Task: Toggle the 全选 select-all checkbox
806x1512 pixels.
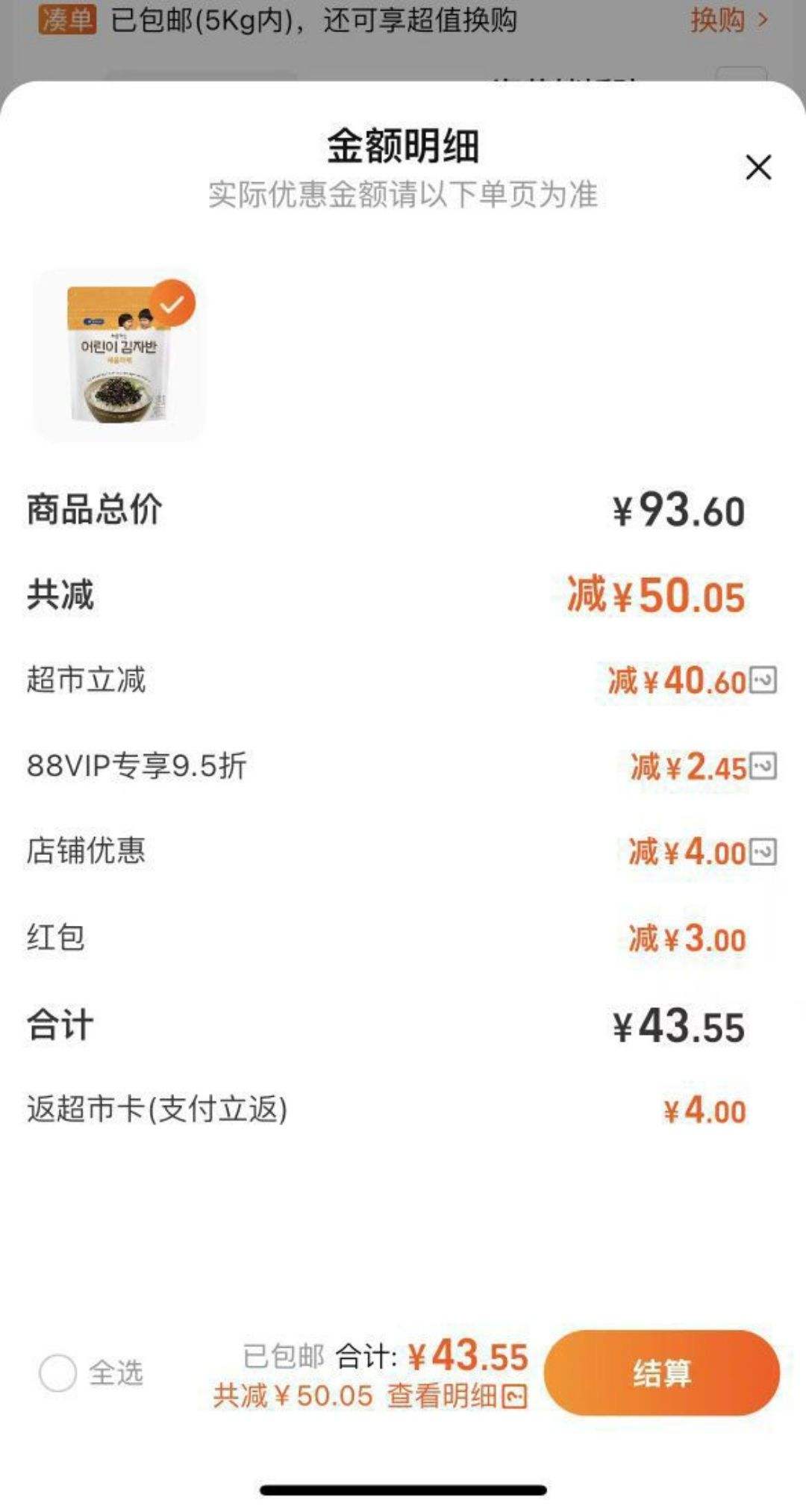Action: point(58,1372)
